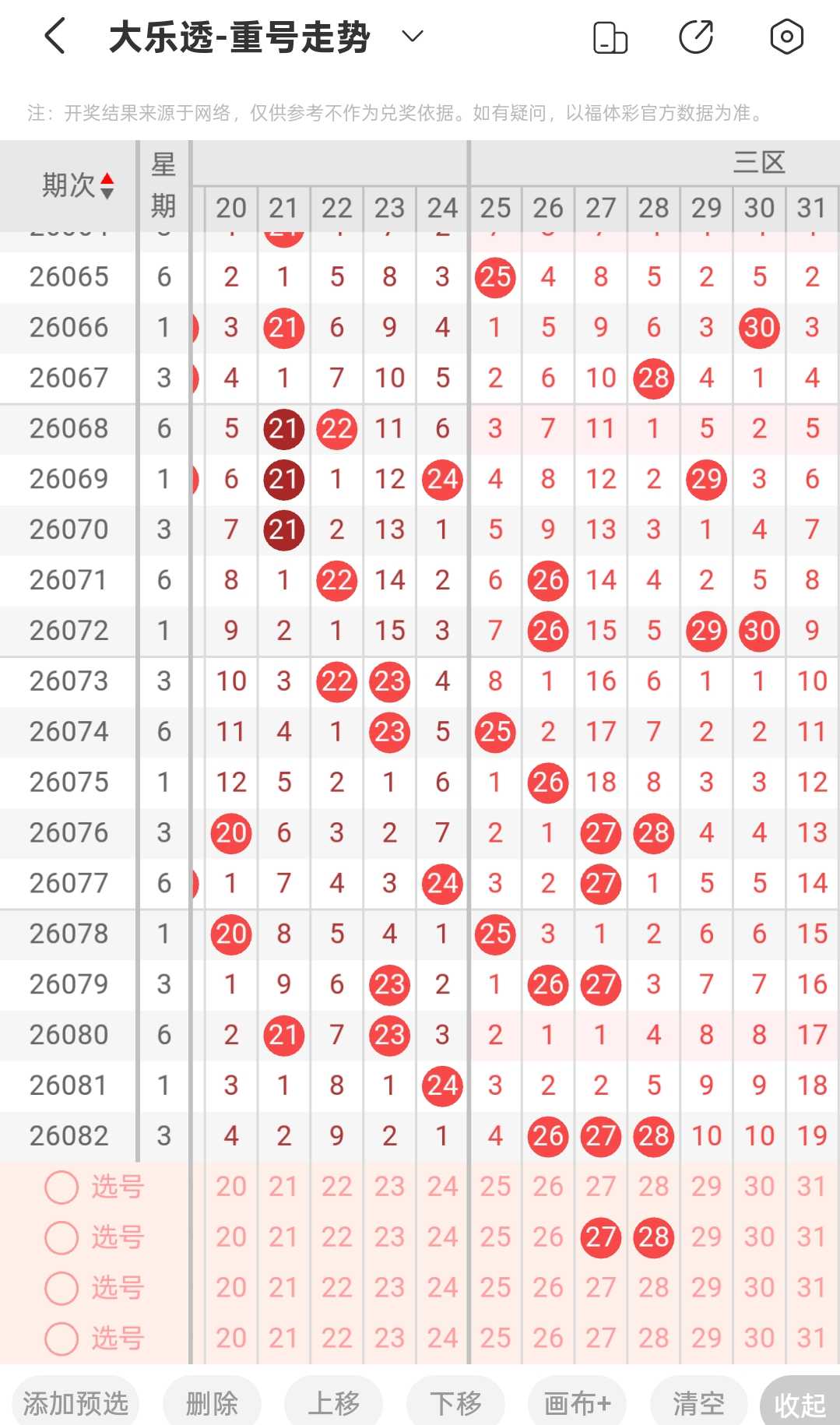Viewport: 840px width, 1425px height.
Task: Open the screen orientation icon in the top bar
Action: pos(610,37)
